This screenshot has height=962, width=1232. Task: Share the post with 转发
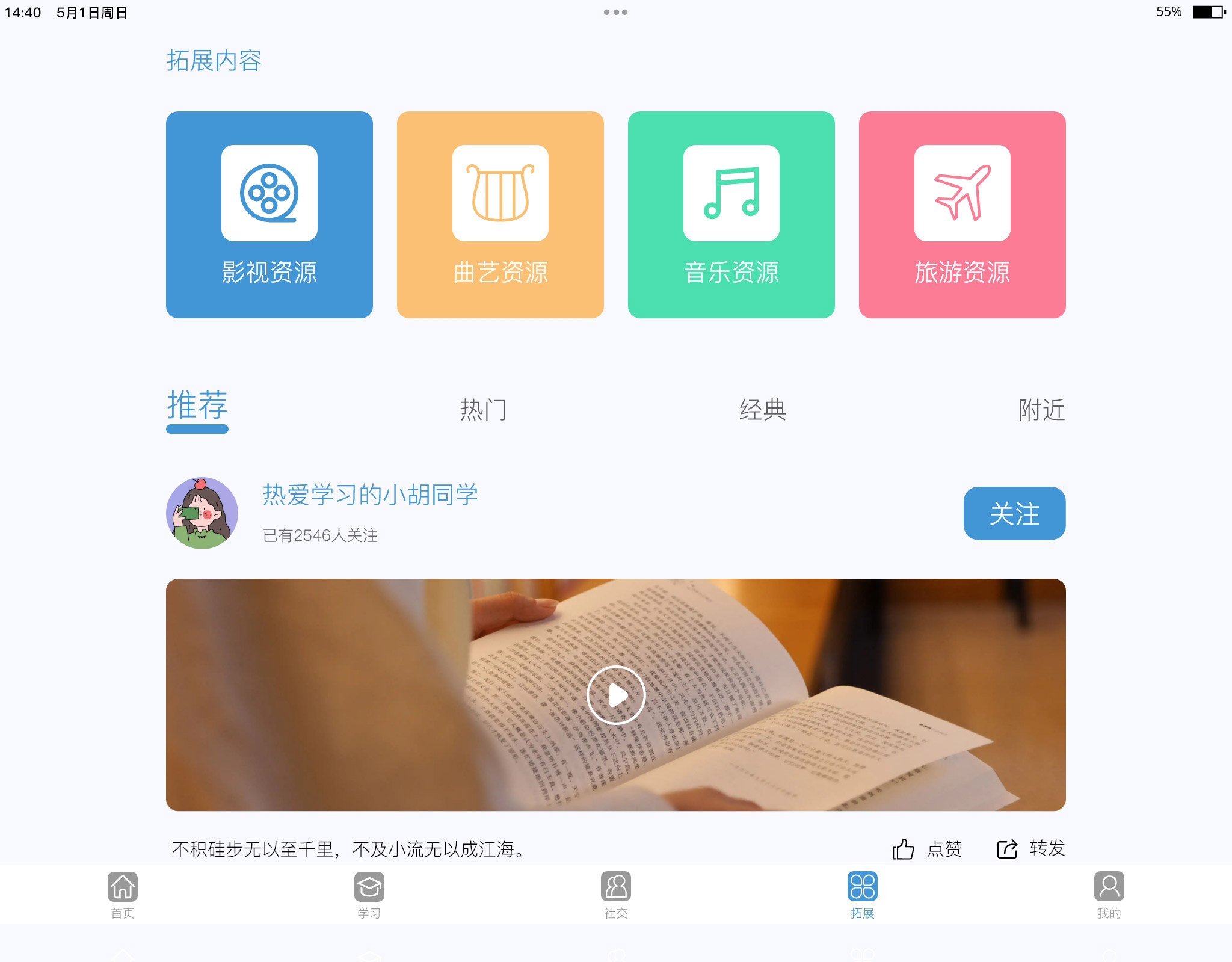(1031, 849)
